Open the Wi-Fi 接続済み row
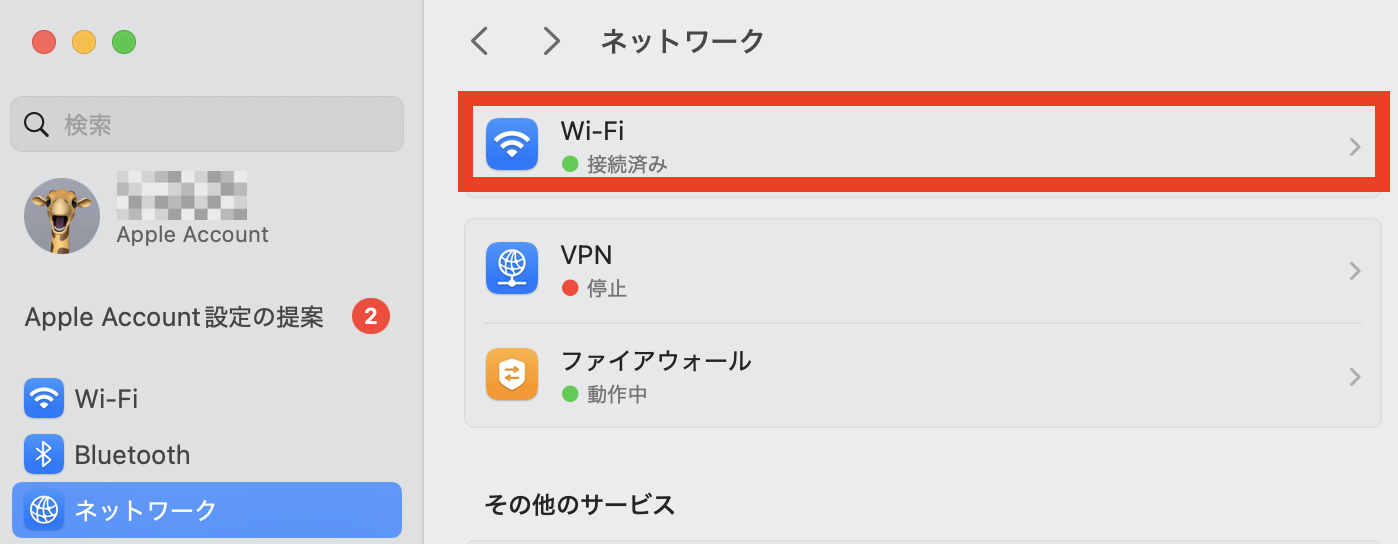Screen dimensions: 1398x544 pos(920,146)
